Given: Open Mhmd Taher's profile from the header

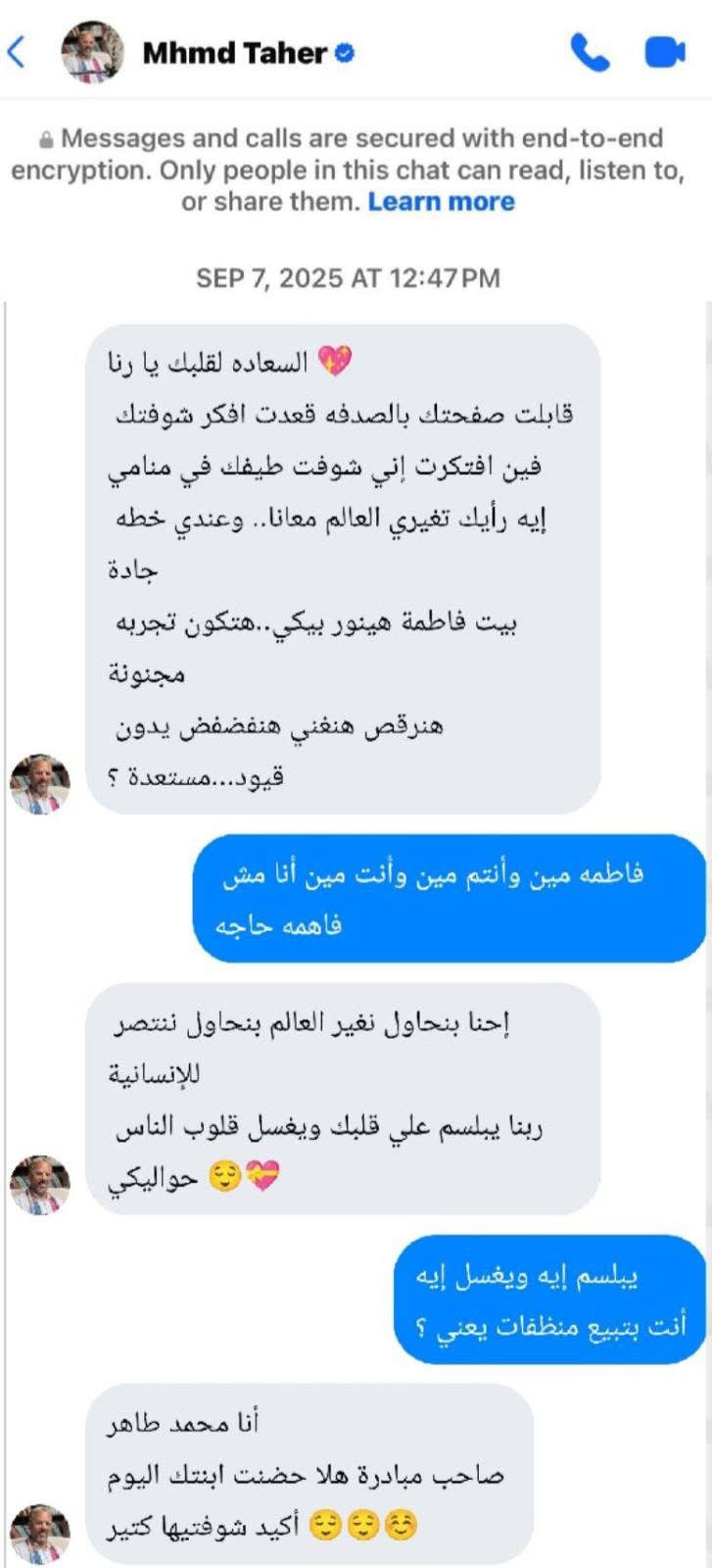Looking at the screenshot, I should (234, 53).
